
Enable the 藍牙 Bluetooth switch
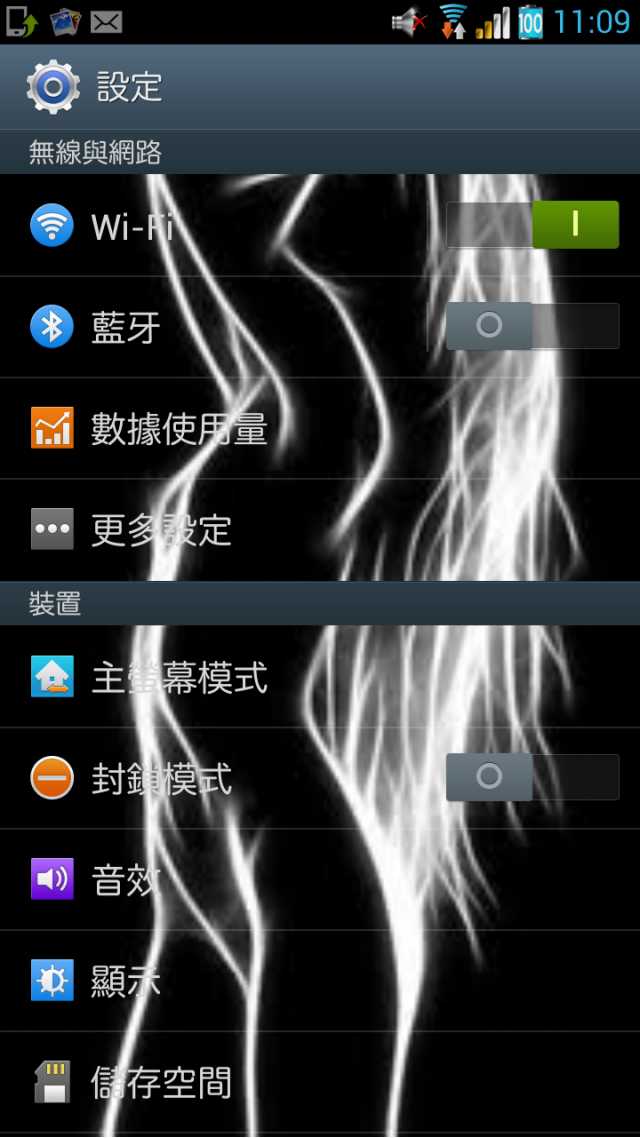pyautogui.click(x=532, y=326)
